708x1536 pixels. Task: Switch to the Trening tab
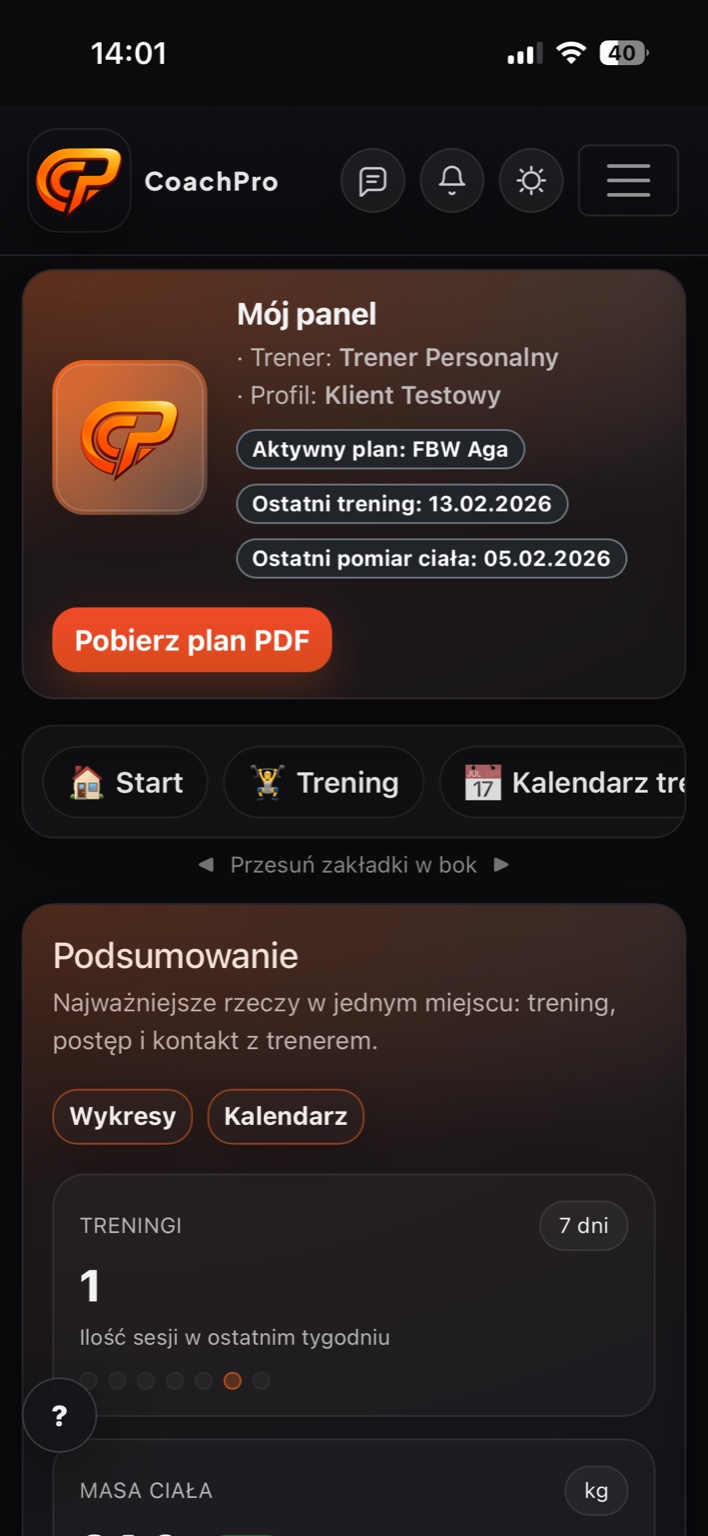[x=324, y=782]
